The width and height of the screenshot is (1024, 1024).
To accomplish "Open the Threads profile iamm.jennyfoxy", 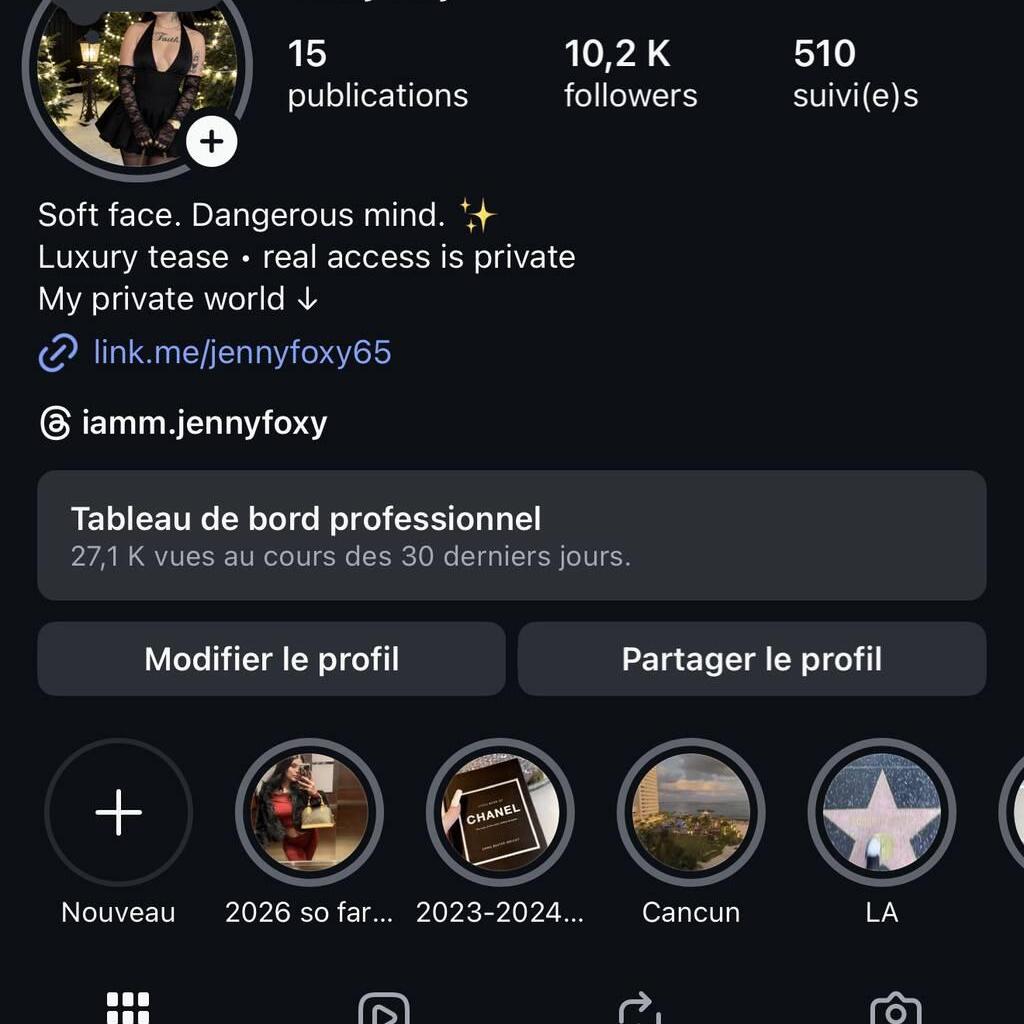I will tap(204, 423).
